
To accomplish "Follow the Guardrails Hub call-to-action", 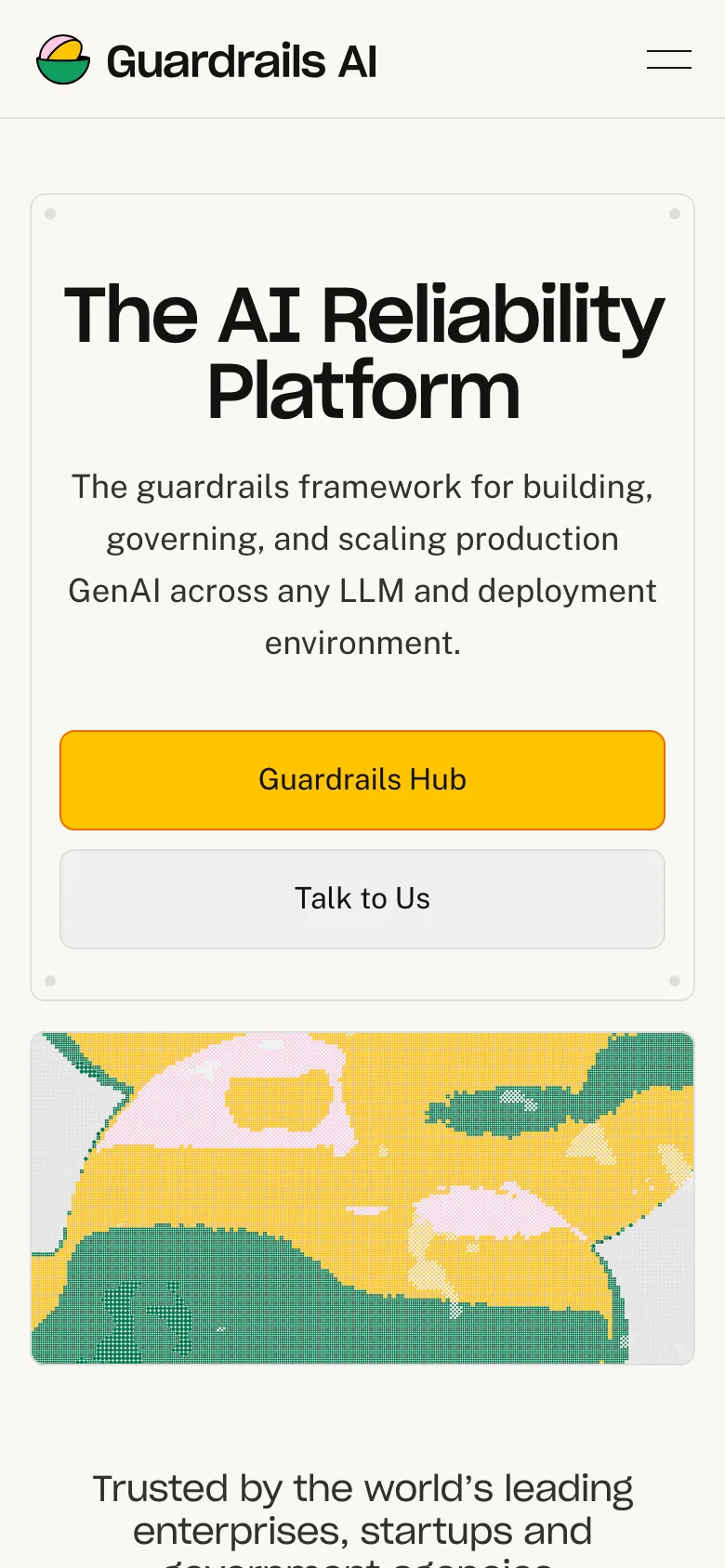I will (x=362, y=779).
